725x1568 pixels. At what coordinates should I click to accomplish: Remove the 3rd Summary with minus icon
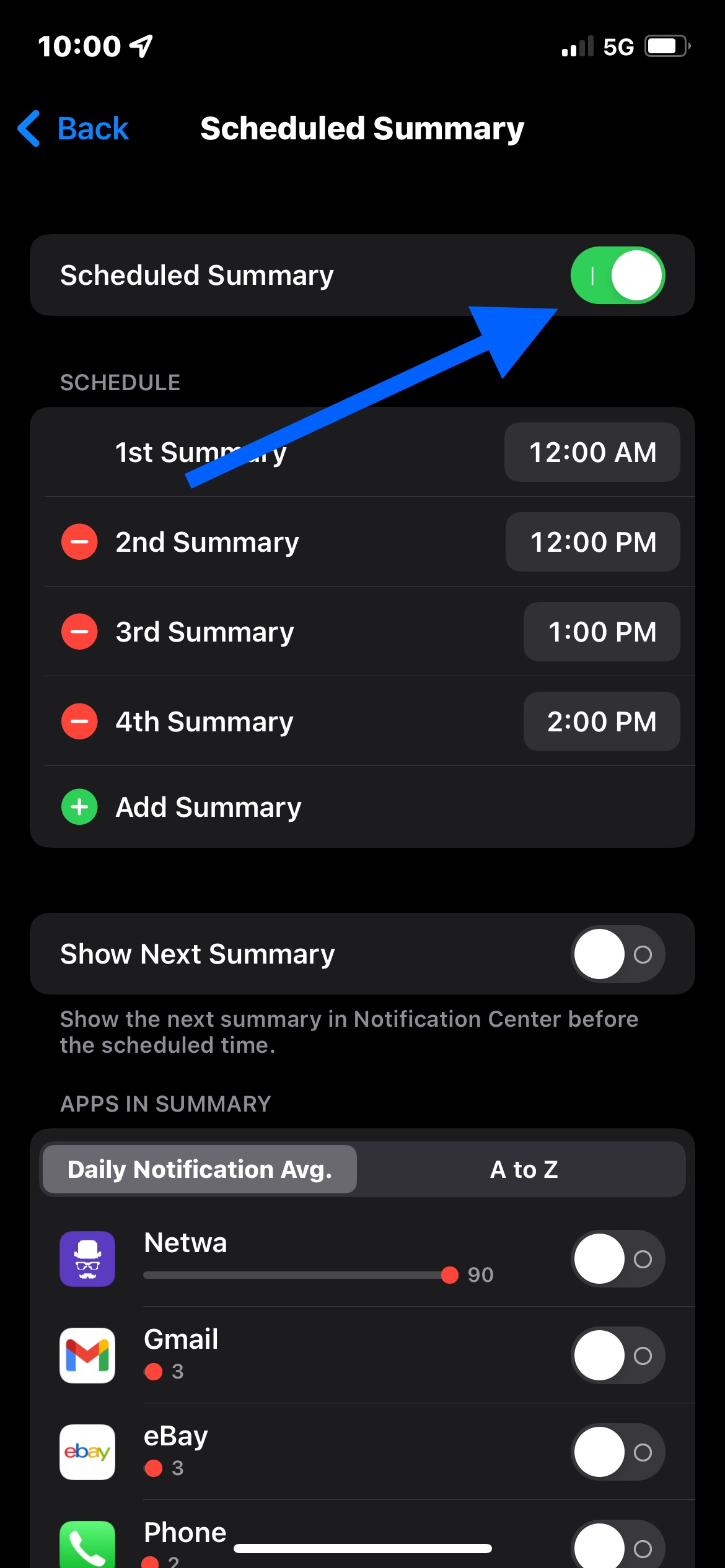point(79,632)
